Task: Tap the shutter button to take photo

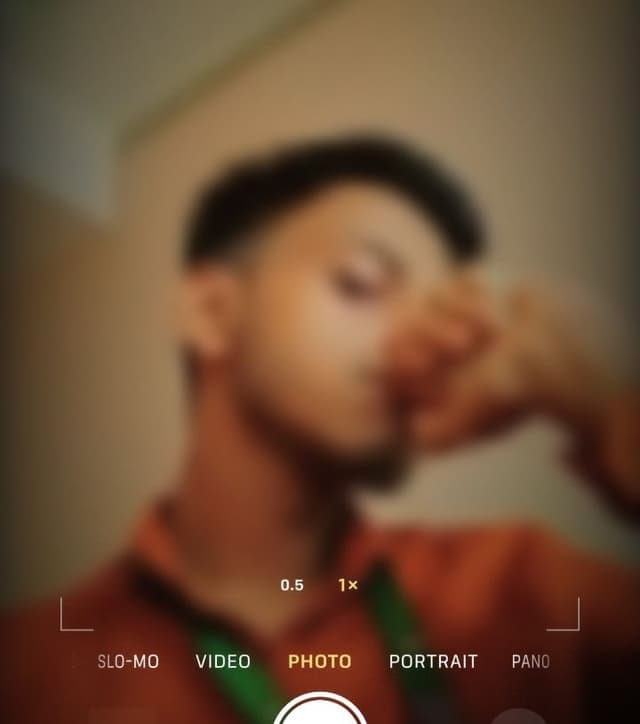Action: click(x=320, y=712)
